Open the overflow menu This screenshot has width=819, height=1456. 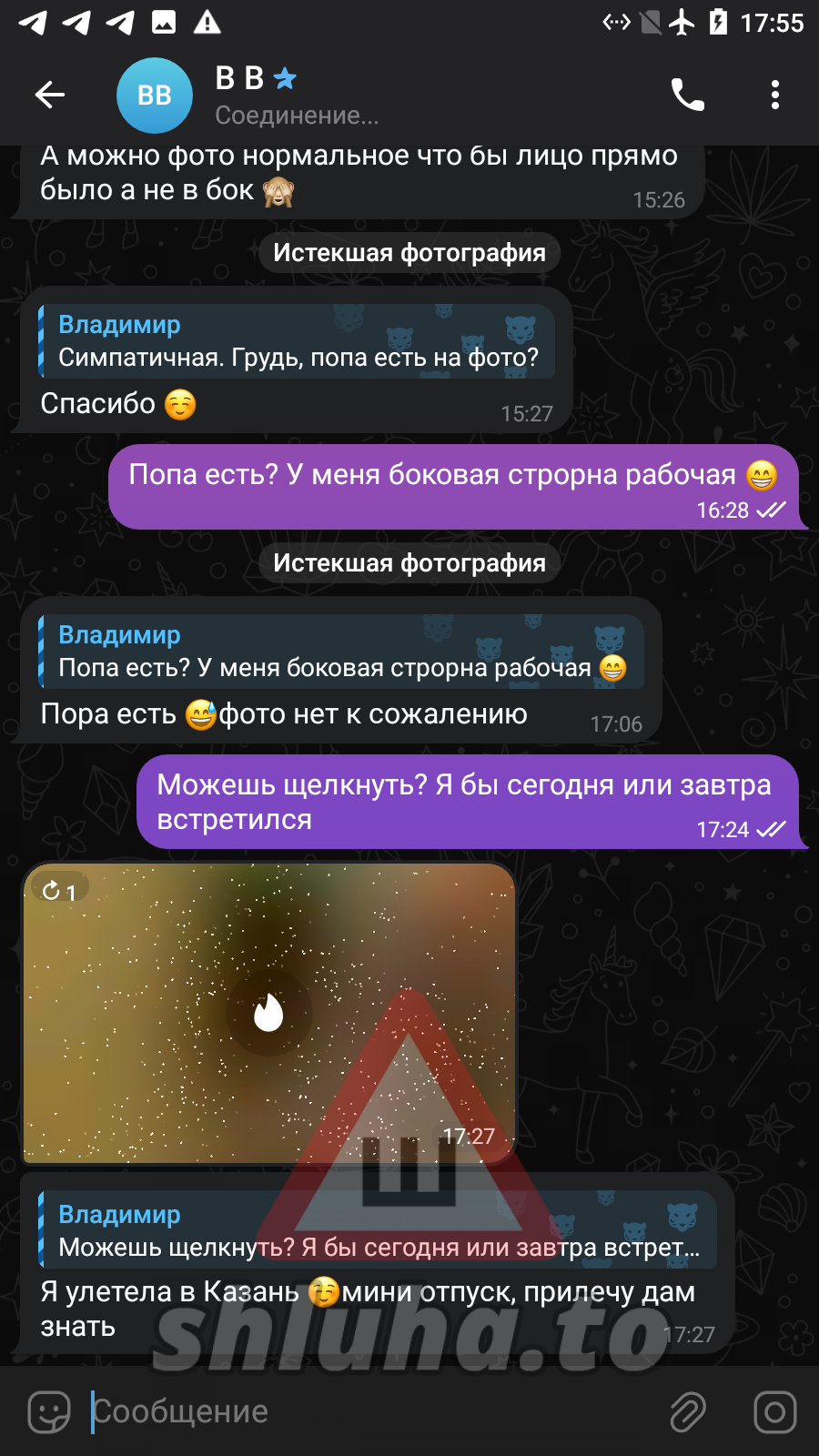[774, 95]
